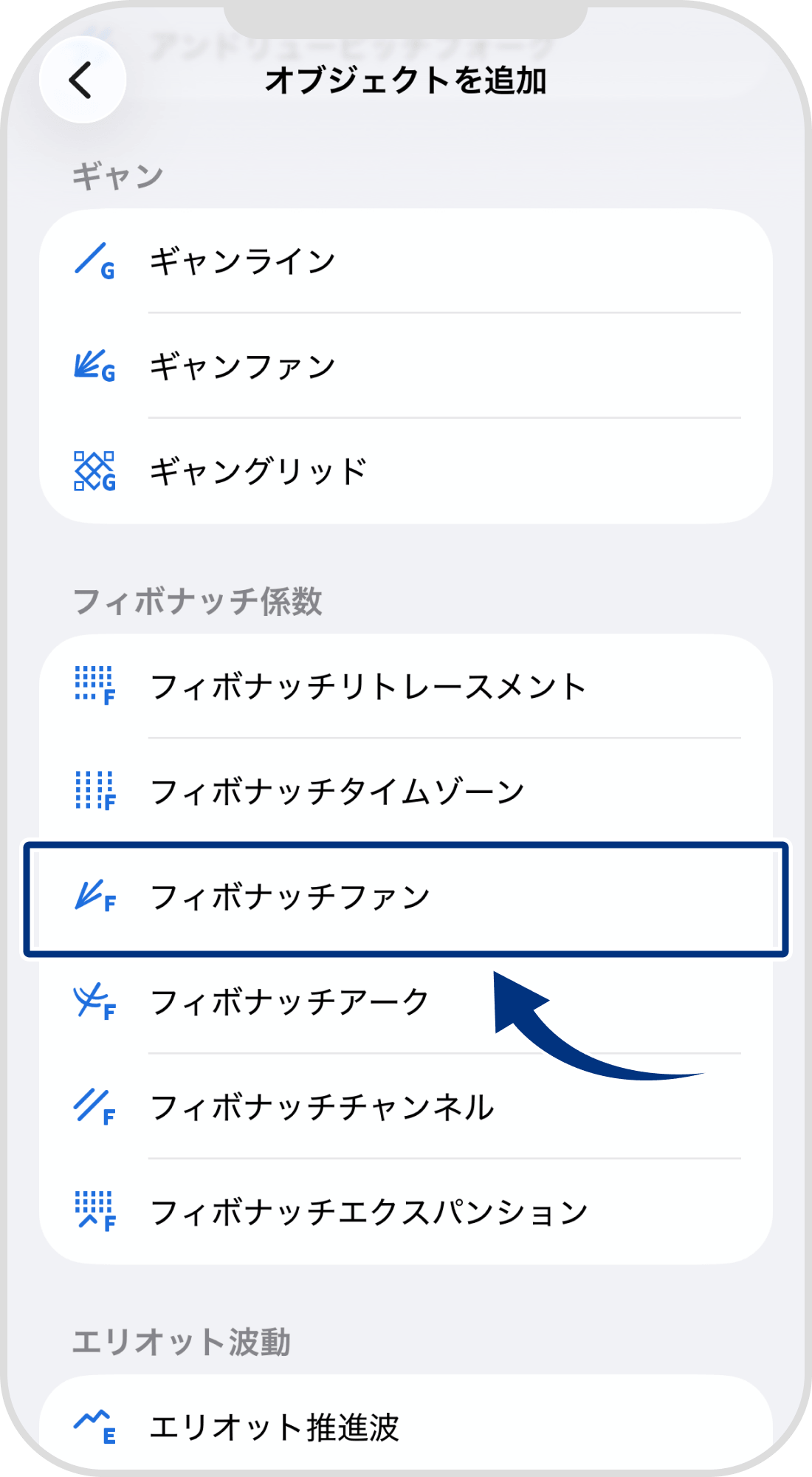Viewport: 812px width, 1477px height.
Task: Select the Elliott Impulse Wave zigzag icon
Action: click(x=94, y=1425)
